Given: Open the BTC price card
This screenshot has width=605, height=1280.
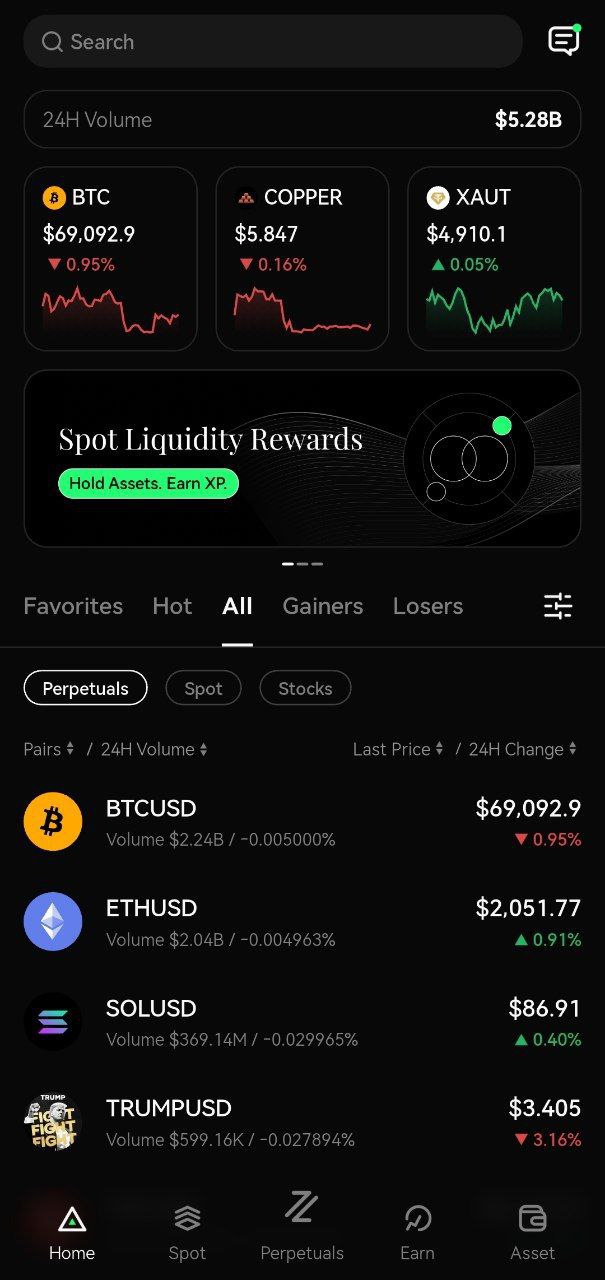Looking at the screenshot, I should click(x=110, y=258).
